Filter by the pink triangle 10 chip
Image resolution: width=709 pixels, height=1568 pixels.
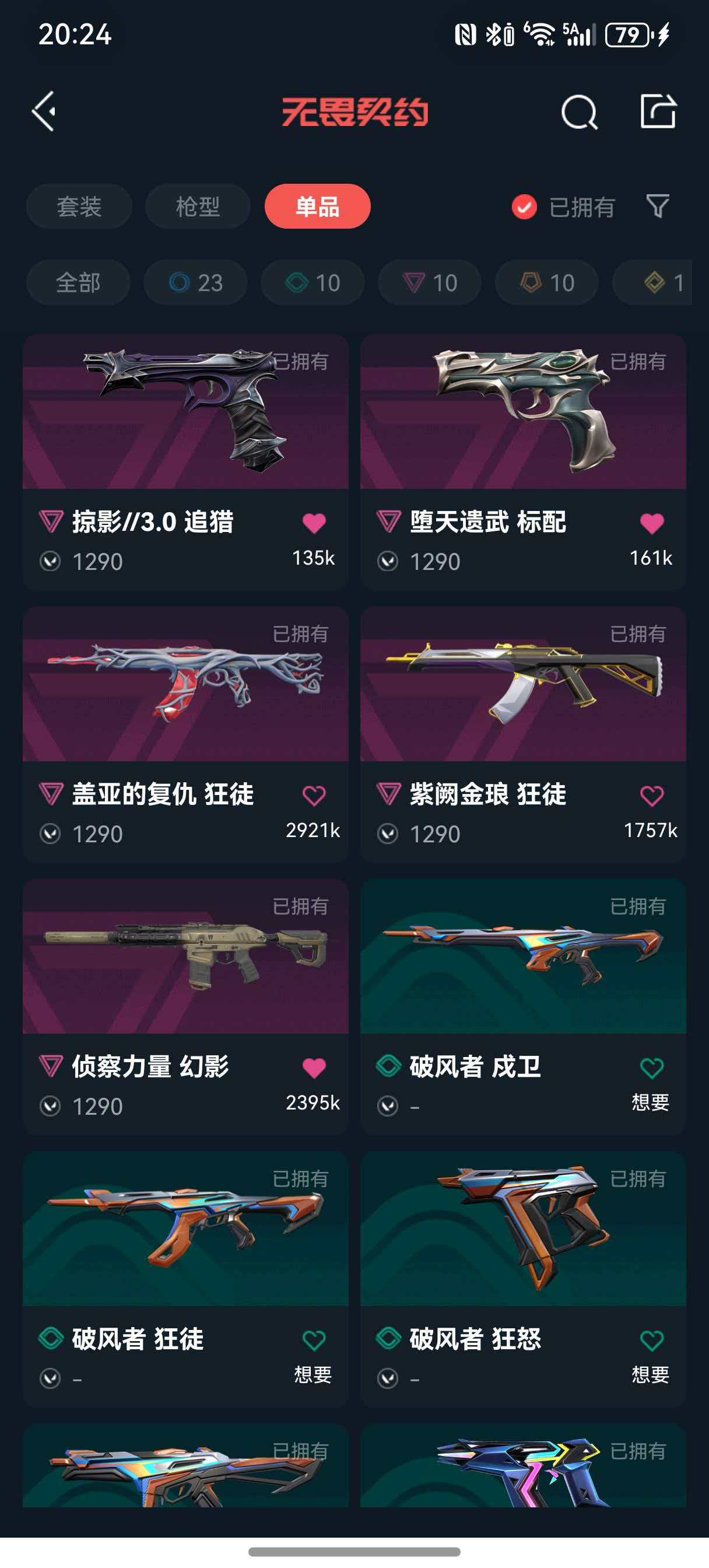click(x=430, y=282)
